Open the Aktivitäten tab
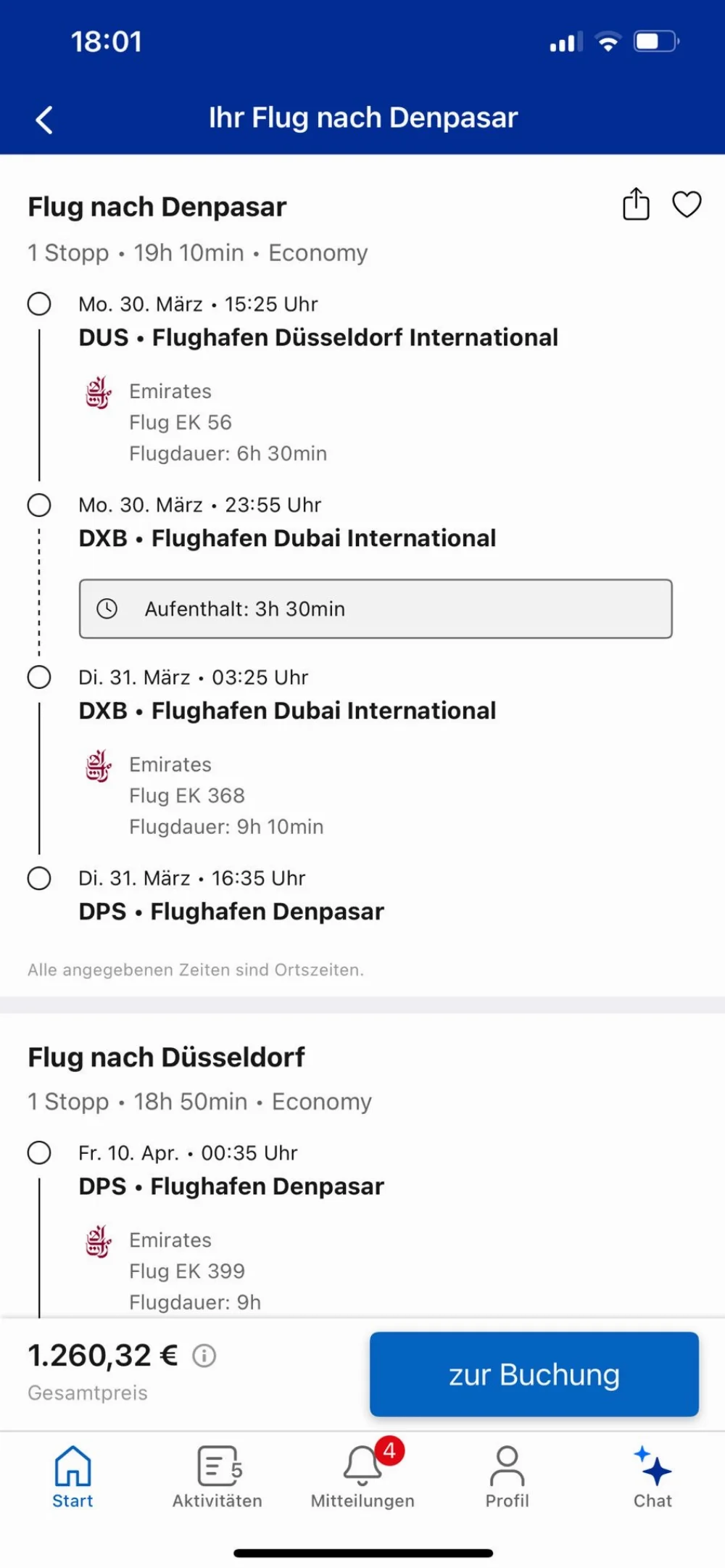725x1568 pixels. point(217,1477)
